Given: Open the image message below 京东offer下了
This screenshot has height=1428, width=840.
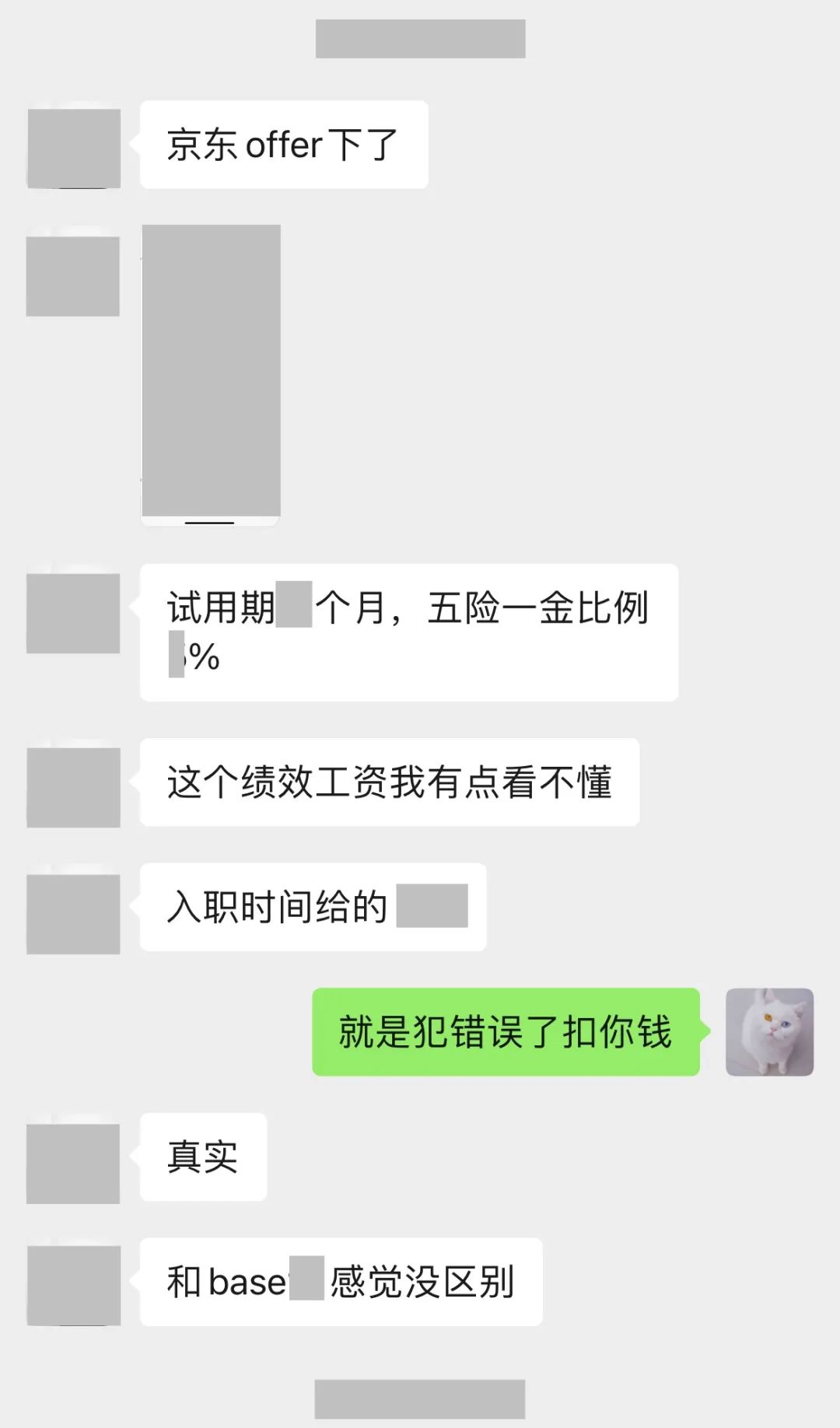Looking at the screenshot, I should click(x=211, y=375).
